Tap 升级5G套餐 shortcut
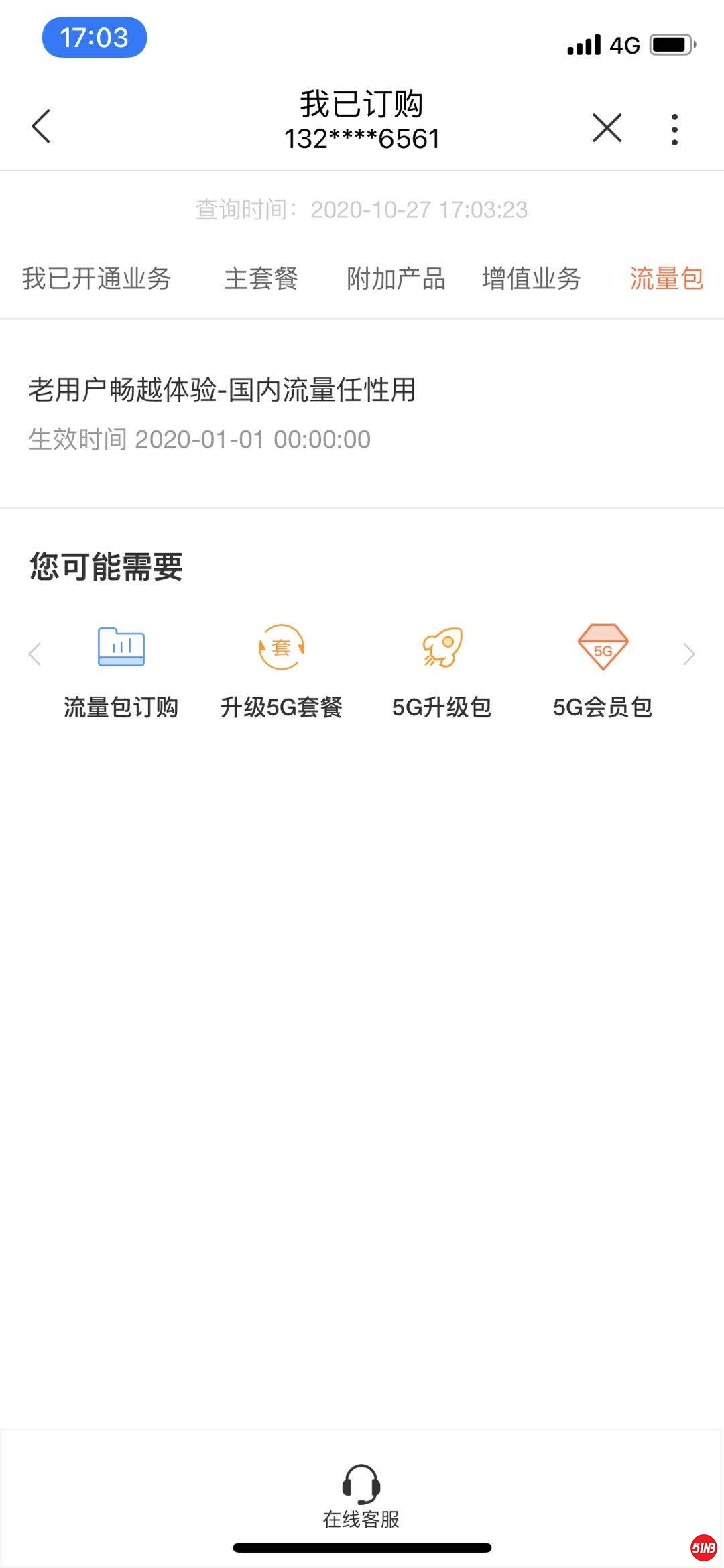 click(x=282, y=670)
